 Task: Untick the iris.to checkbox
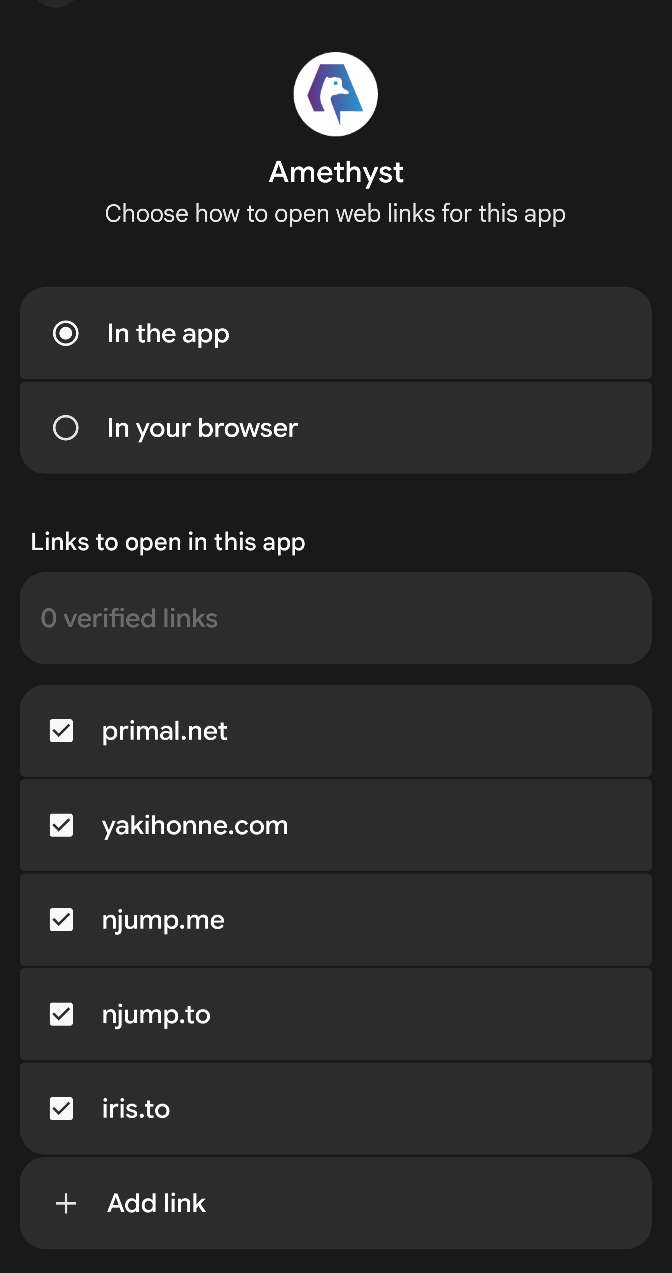click(x=62, y=1109)
